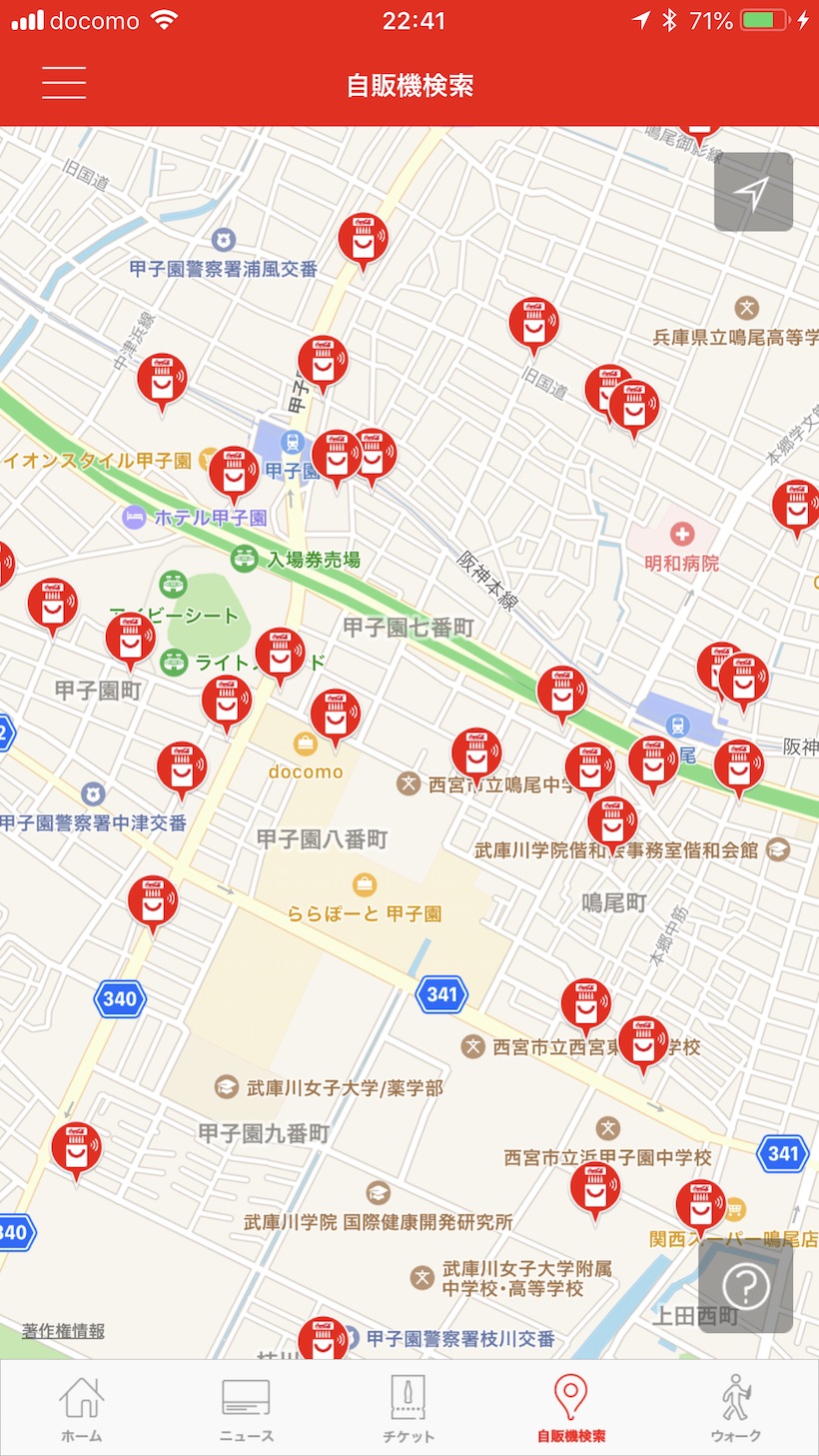Center map on current location

click(753, 192)
